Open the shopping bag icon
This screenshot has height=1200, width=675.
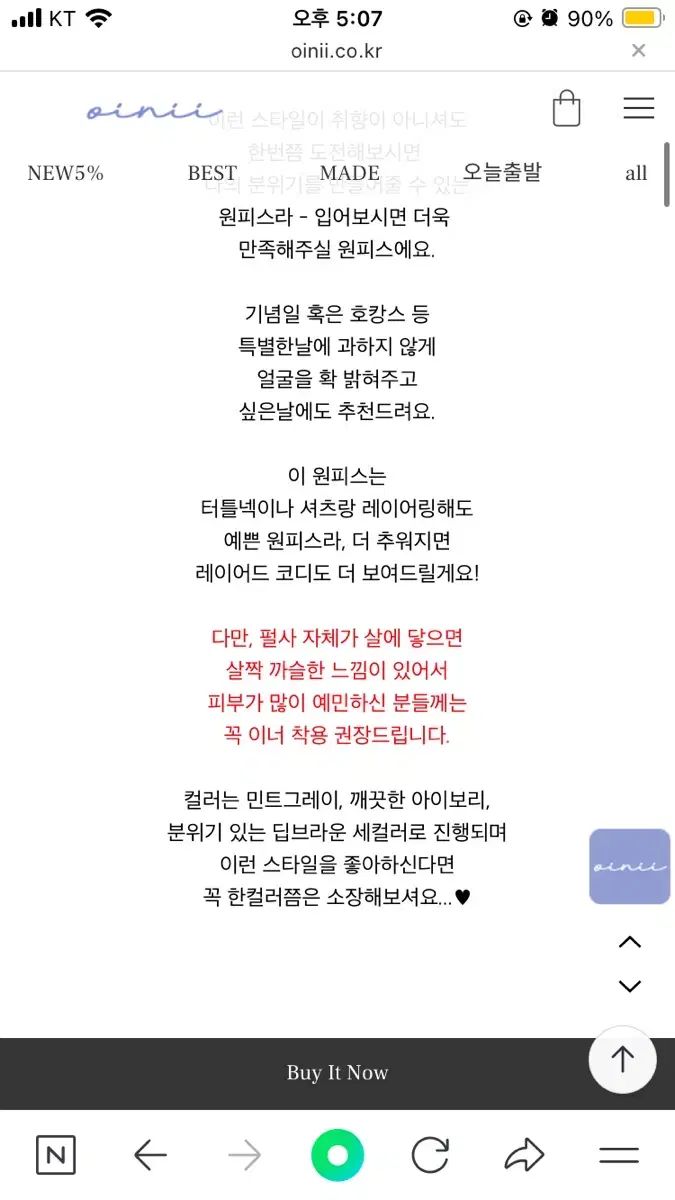[566, 109]
